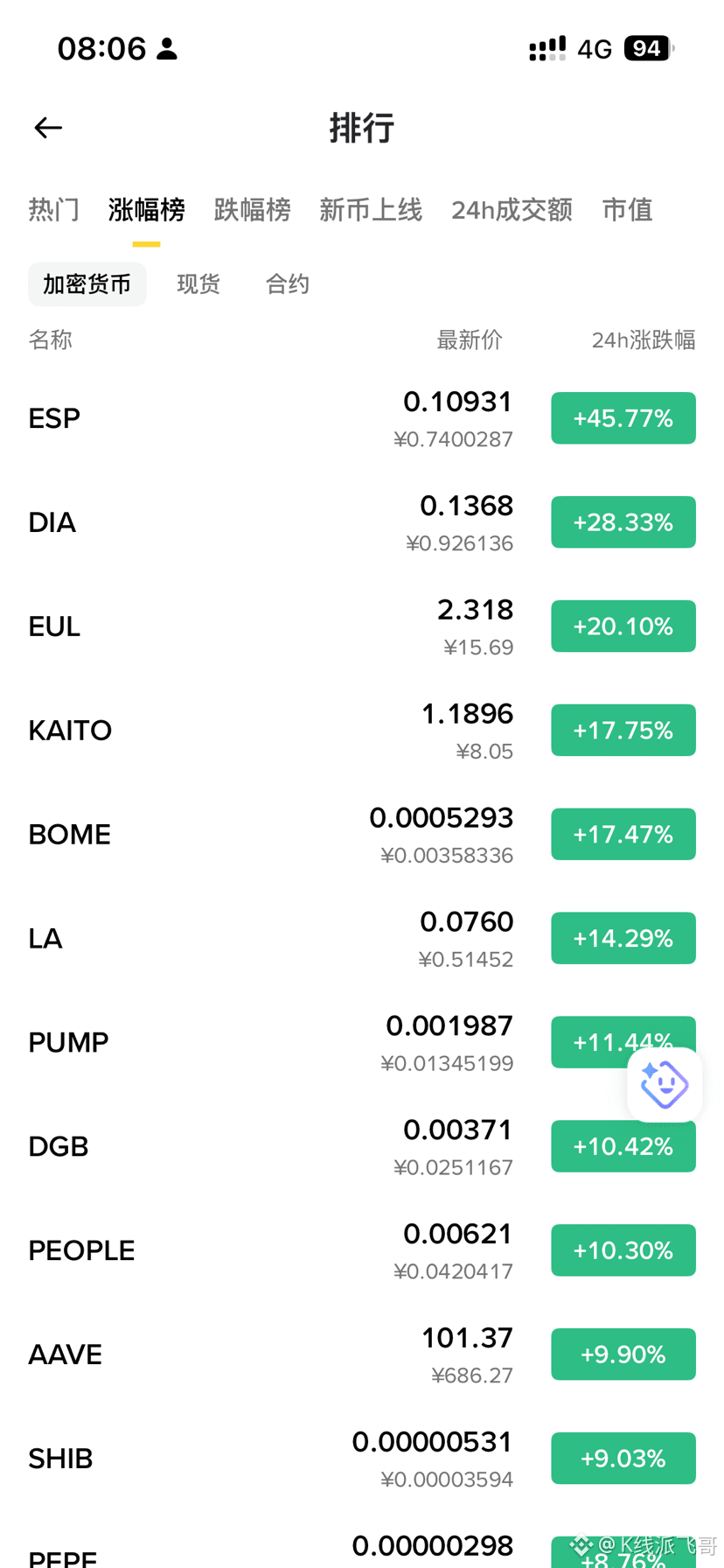The height and width of the screenshot is (1568, 724).
Task: Open the LA coin row
Action: (362, 939)
